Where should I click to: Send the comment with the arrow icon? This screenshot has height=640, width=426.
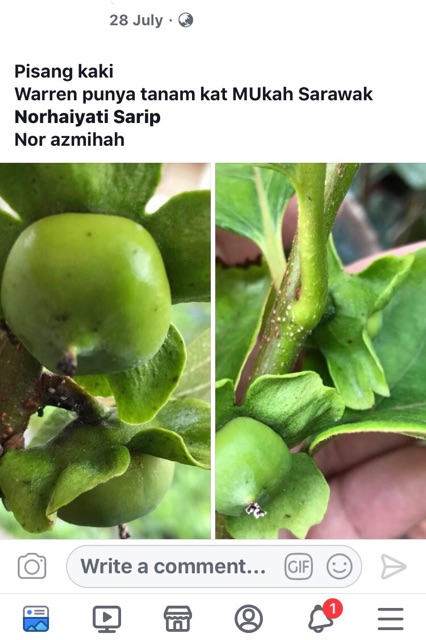tap(393, 567)
